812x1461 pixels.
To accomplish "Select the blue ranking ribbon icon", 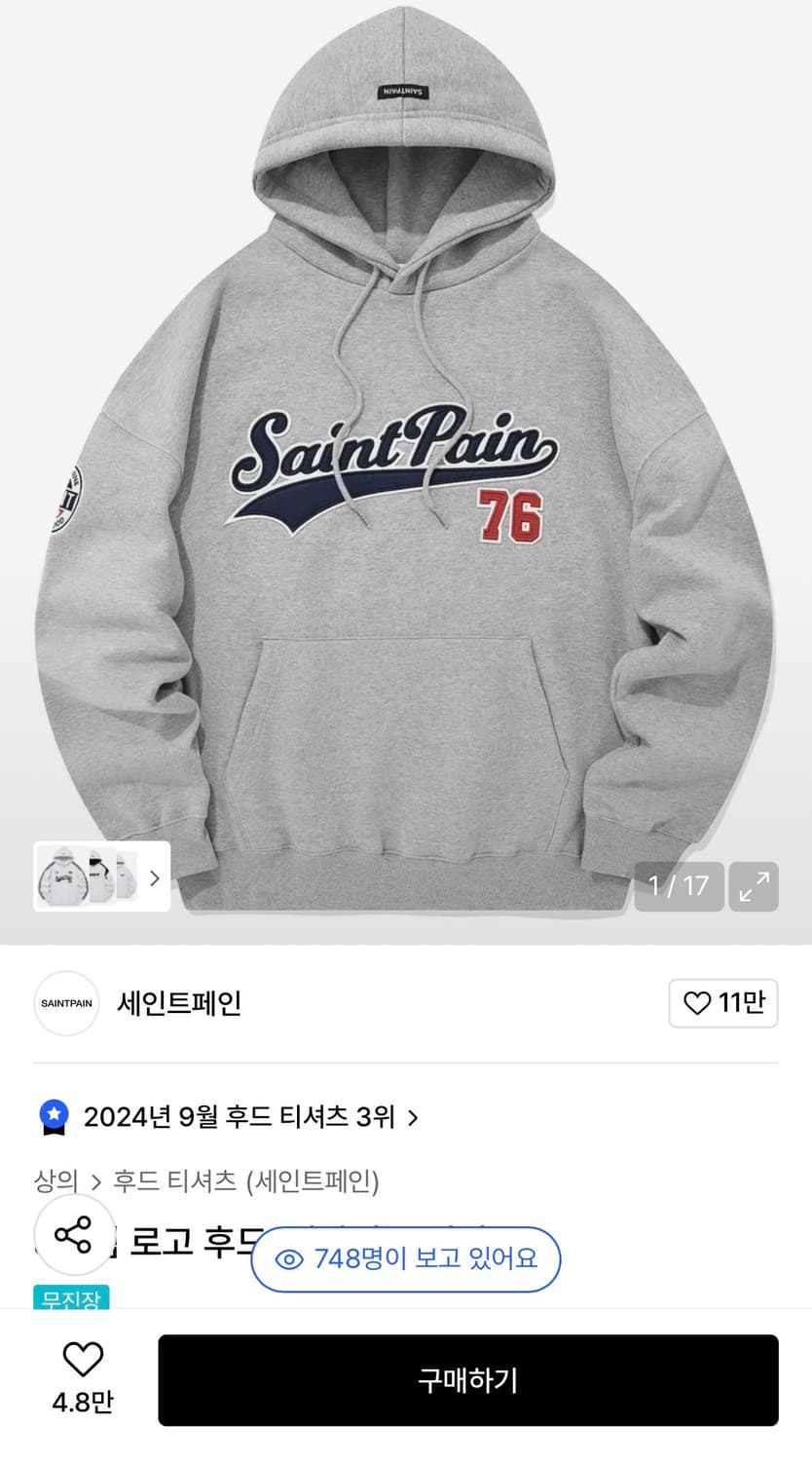I will pyautogui.click(x=54, y=1116).
